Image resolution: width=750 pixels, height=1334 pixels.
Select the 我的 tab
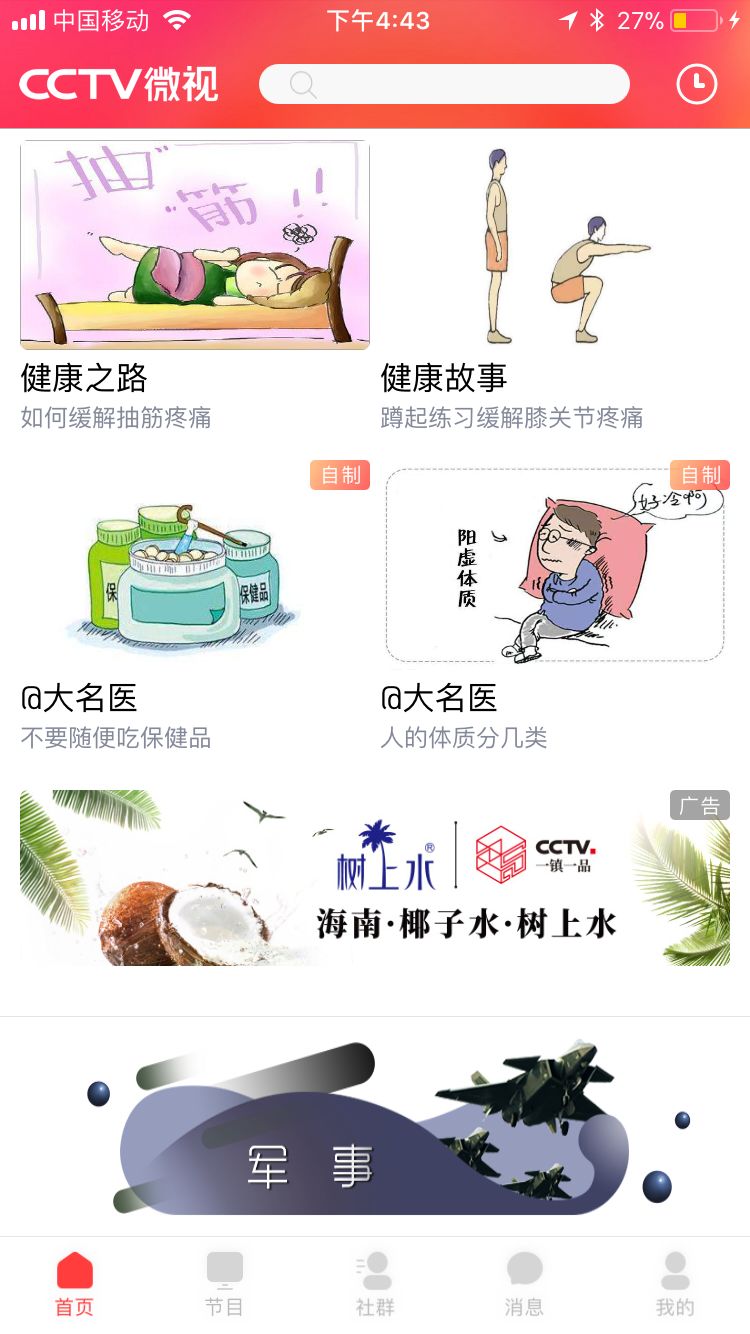click(x=675, y=1285)
